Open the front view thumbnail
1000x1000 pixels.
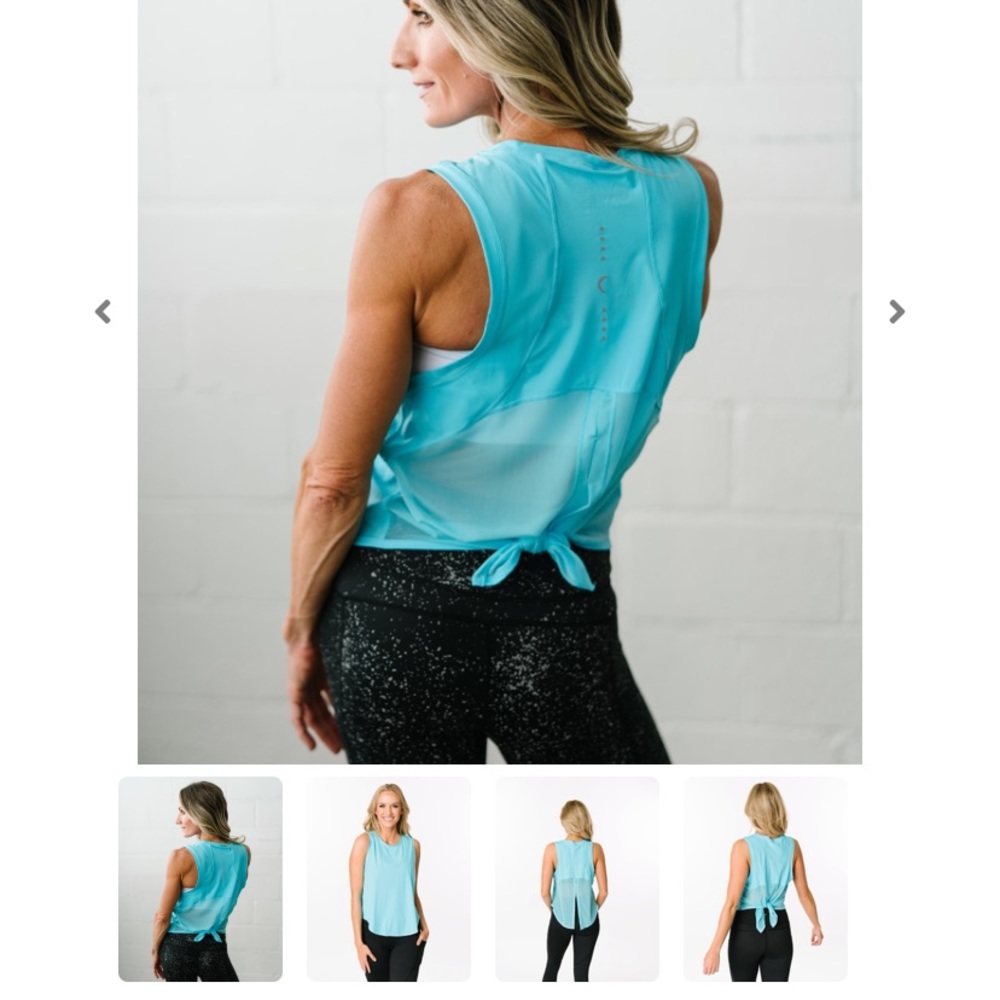388,879
